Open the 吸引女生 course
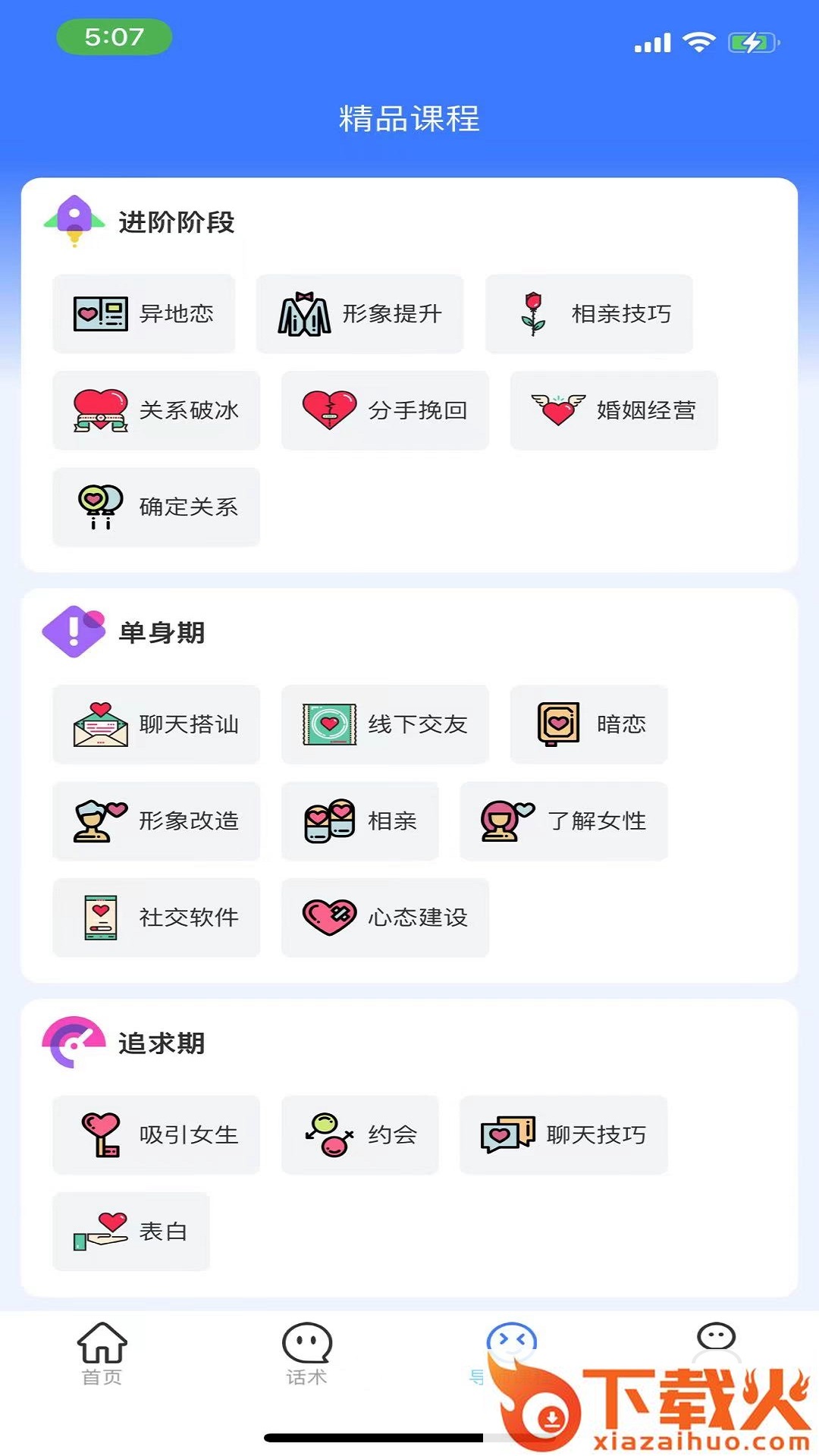This screenshot has height=1456, width=819. (156, 1134)
